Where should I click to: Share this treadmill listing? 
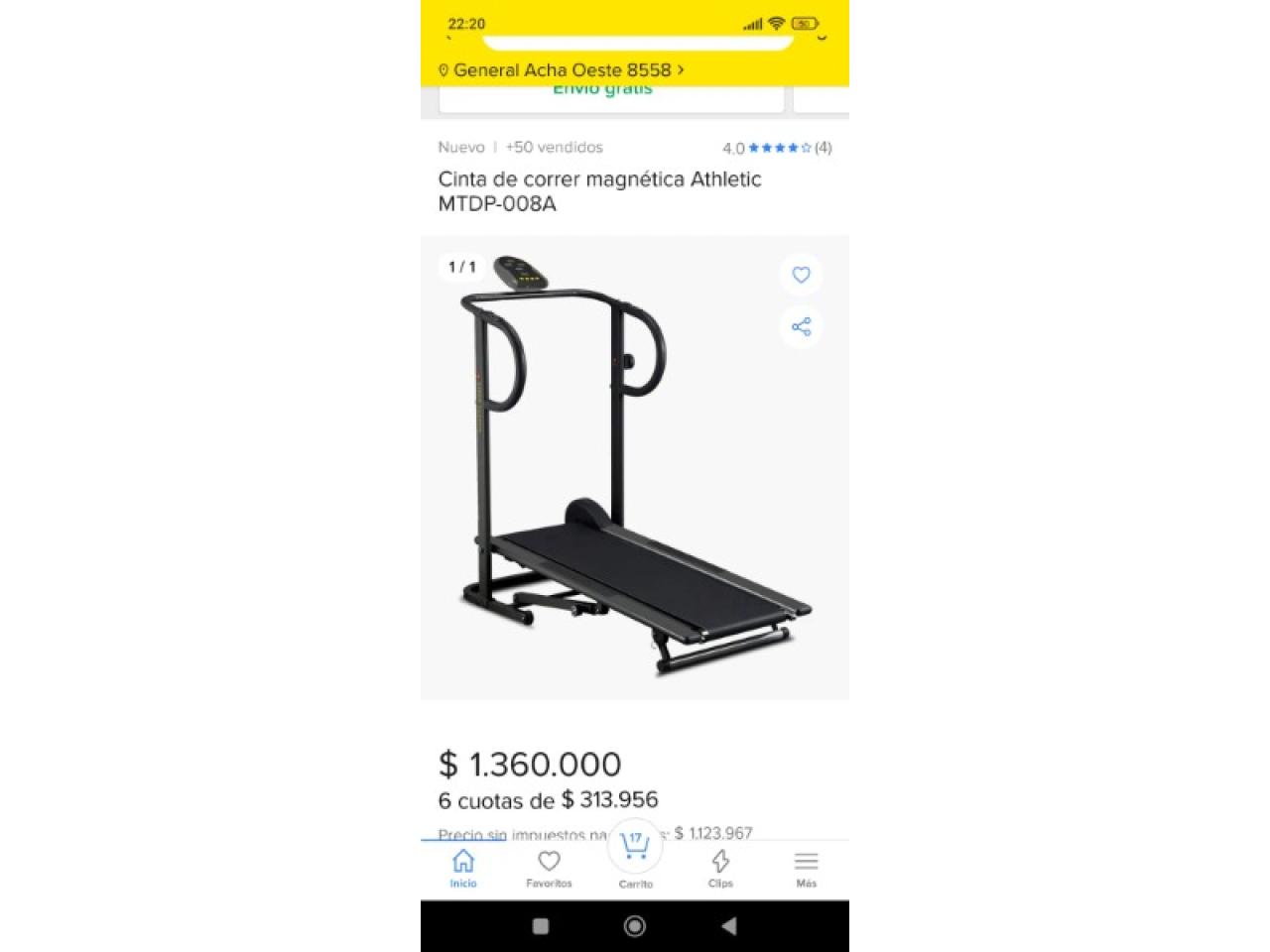coord(801,326)
